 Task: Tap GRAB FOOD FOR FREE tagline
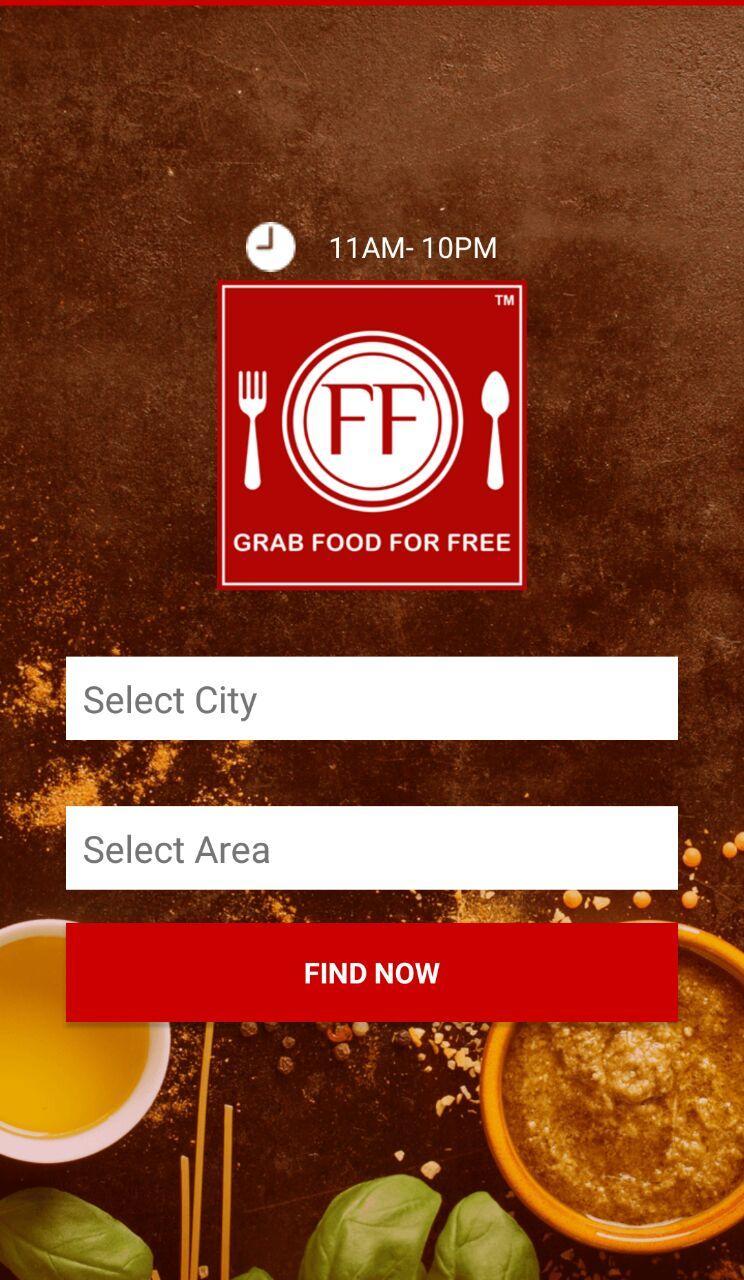[371, 543]
